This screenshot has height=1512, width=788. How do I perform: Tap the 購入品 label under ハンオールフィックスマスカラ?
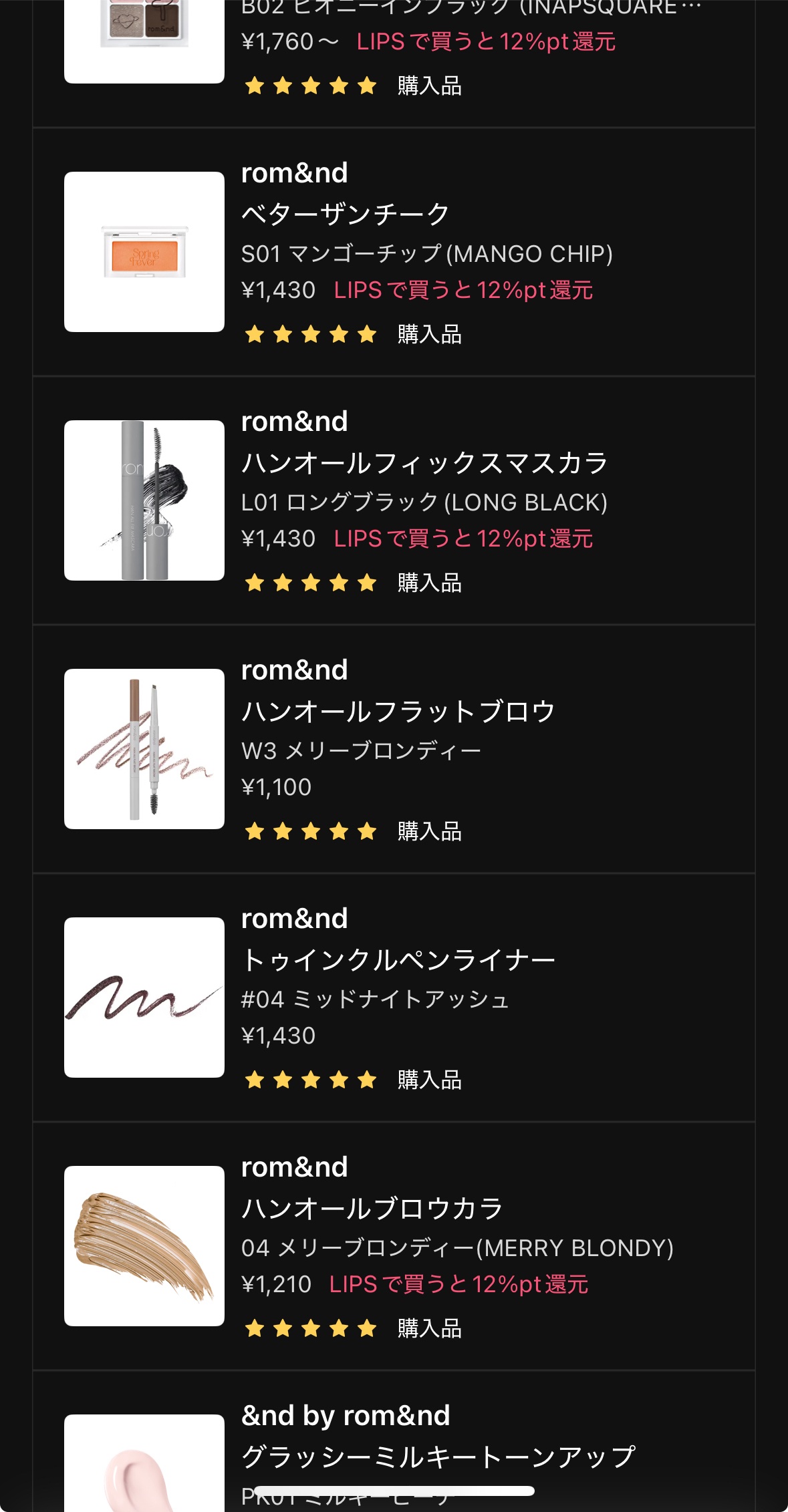pos(431,583)
